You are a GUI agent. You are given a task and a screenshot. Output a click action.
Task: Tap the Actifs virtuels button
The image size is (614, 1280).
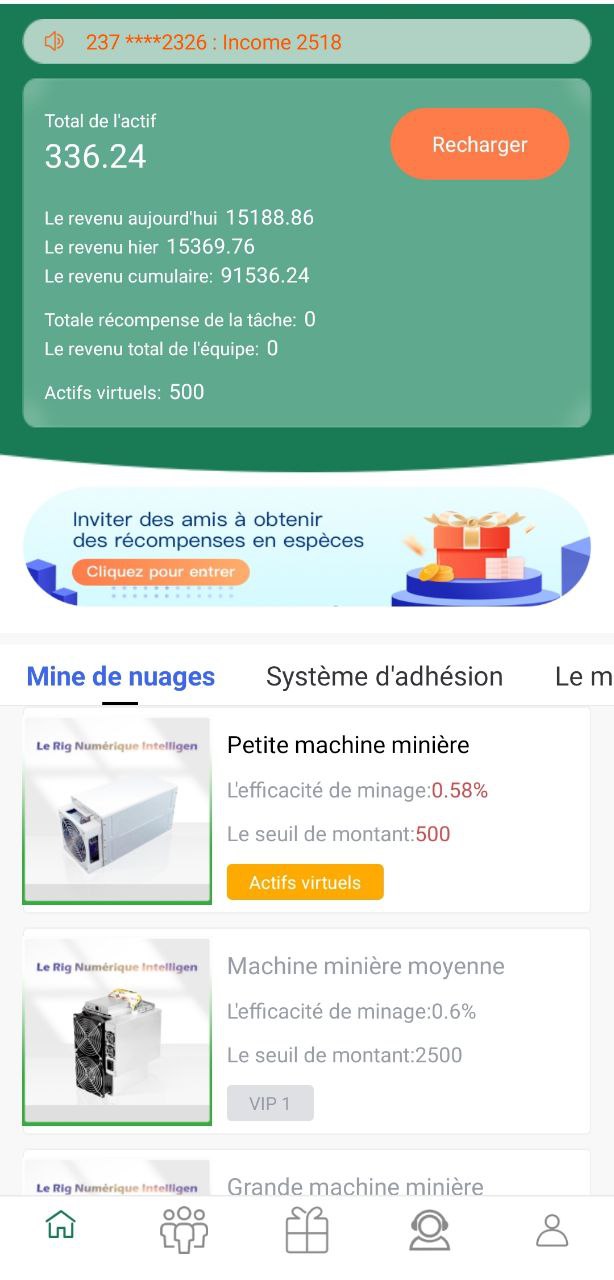pyautogui.click(x=305, y=882)
